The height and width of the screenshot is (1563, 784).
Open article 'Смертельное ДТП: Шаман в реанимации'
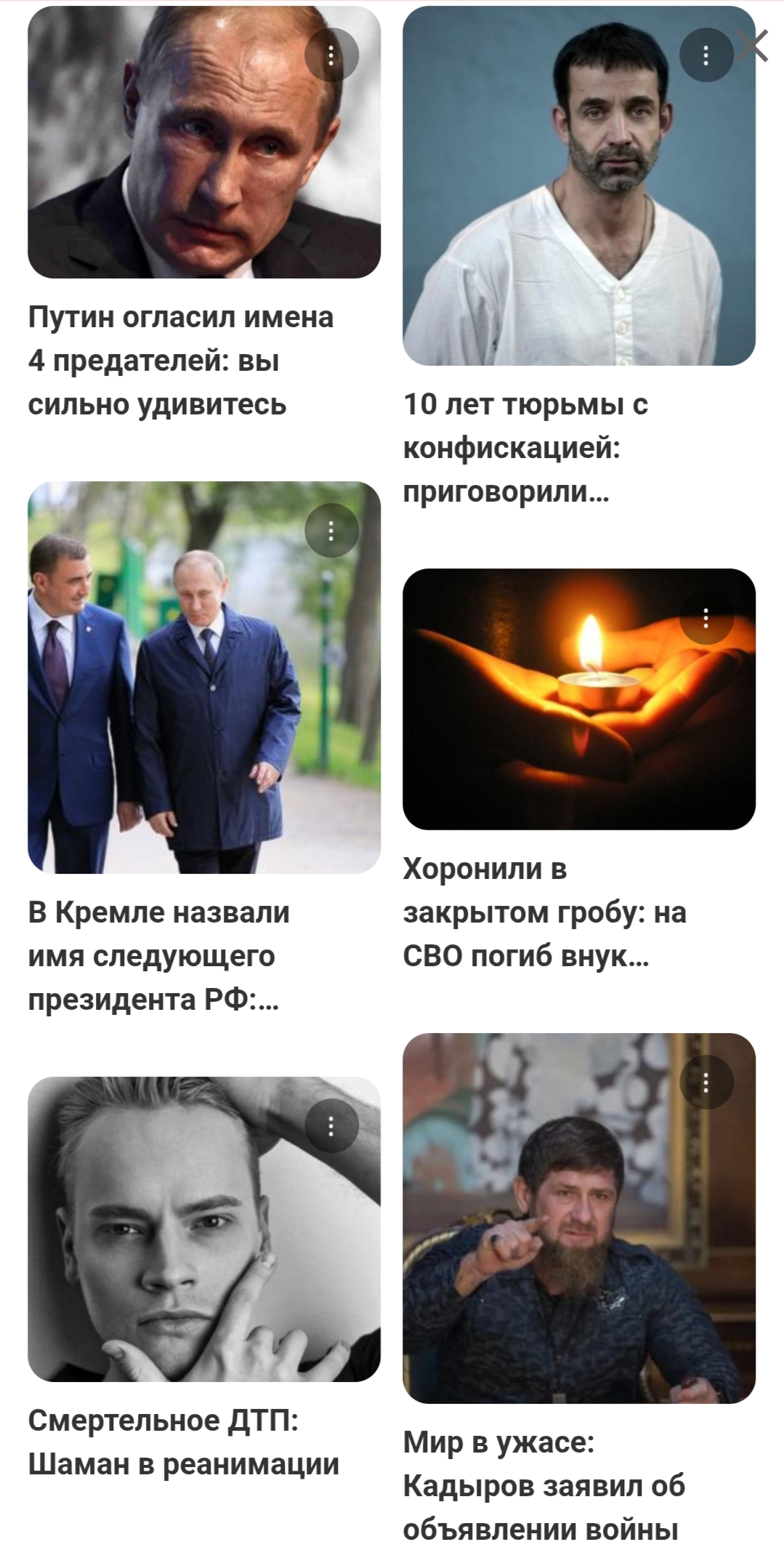point(184,1442)
